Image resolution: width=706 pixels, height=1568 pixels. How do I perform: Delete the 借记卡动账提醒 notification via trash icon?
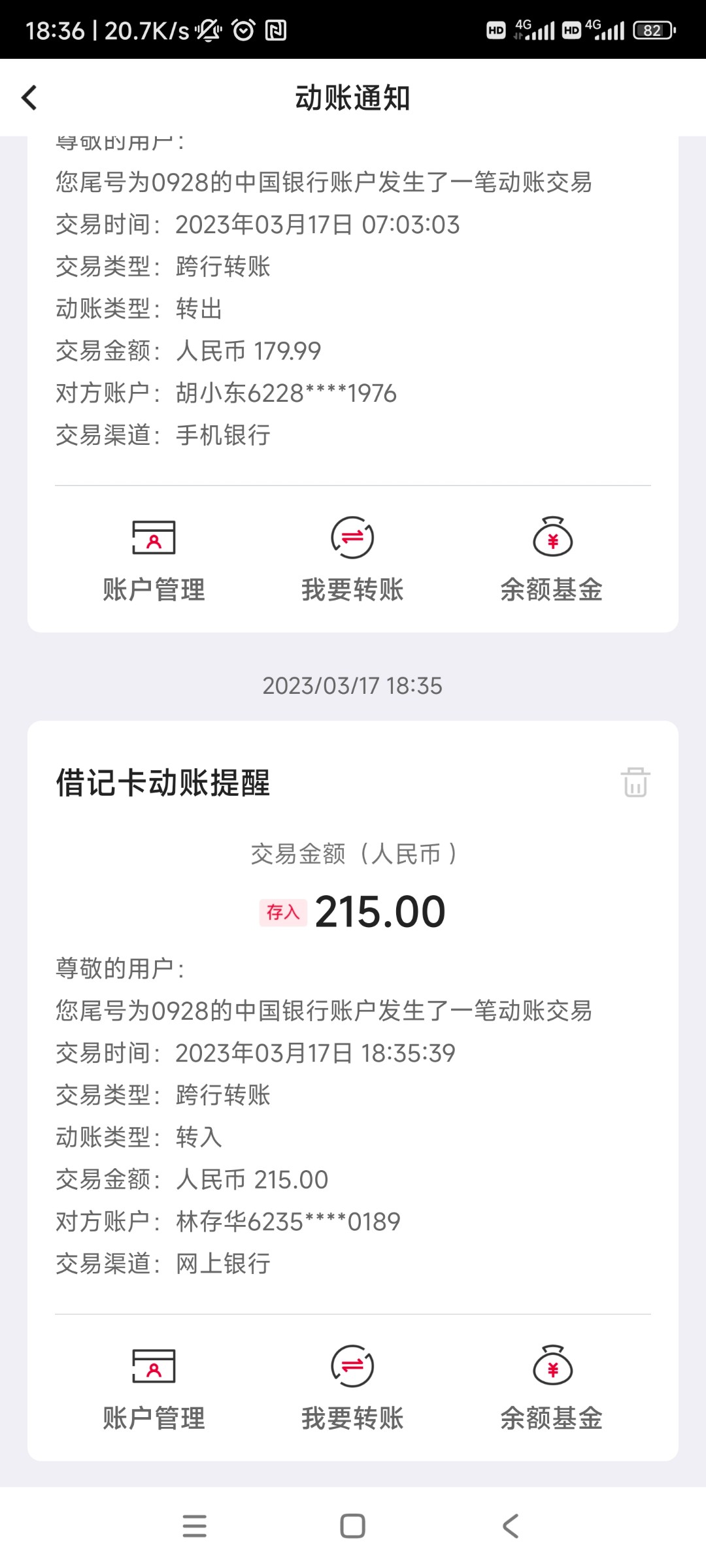[x=635, y=783]
